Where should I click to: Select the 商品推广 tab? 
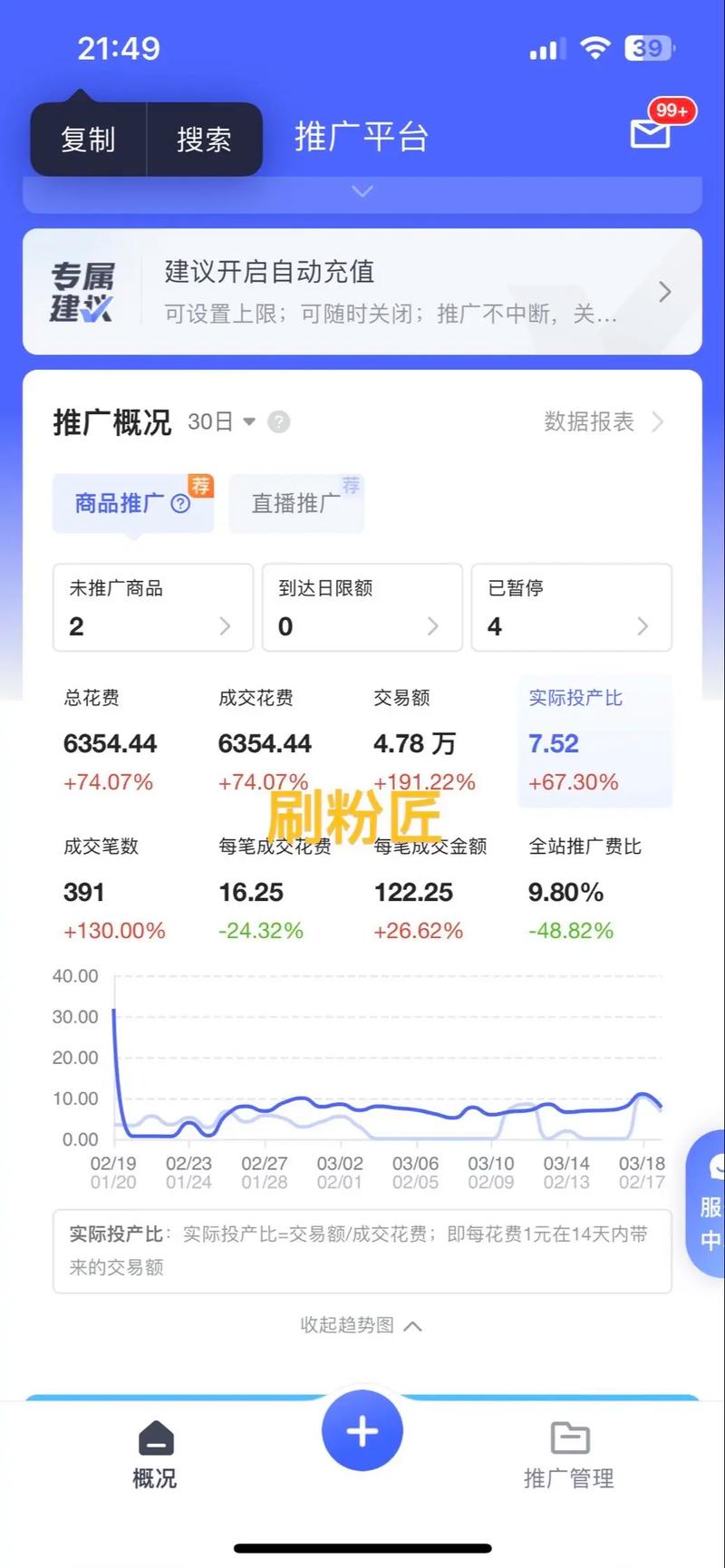coord(133,502)
